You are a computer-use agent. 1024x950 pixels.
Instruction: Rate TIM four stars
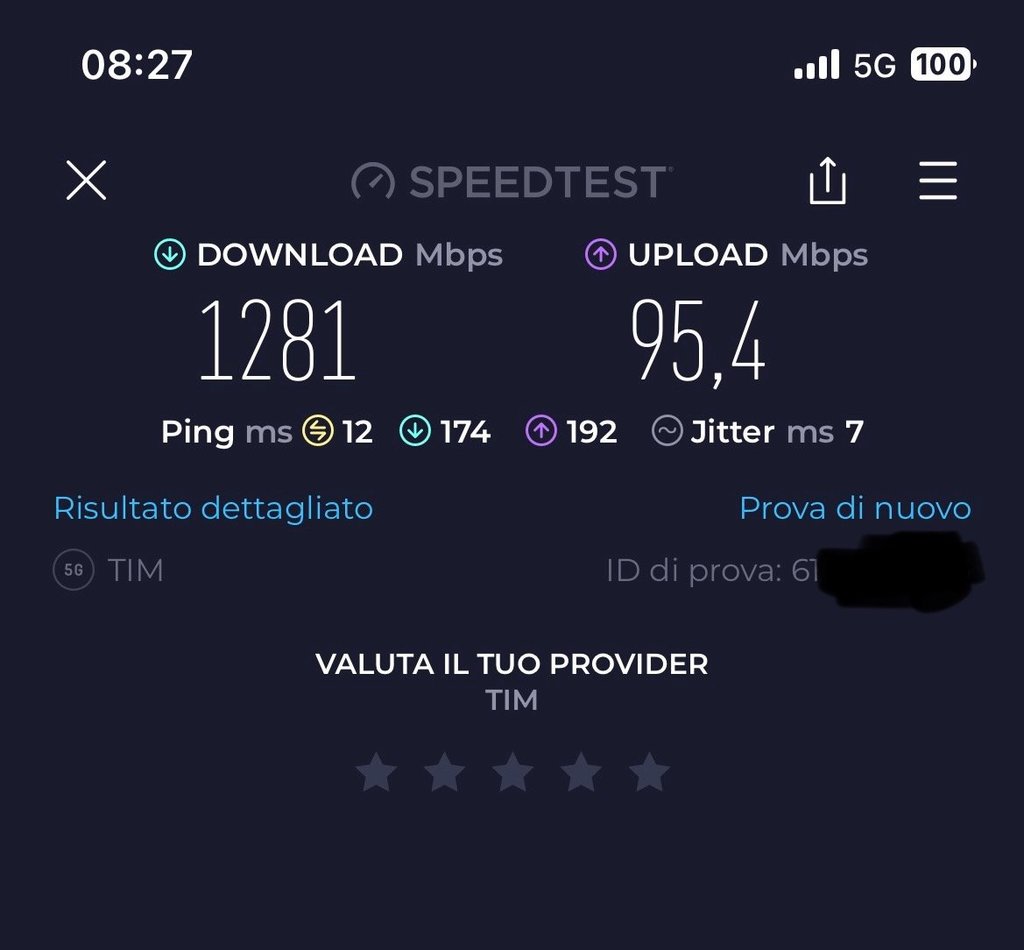tap(581, 773)
